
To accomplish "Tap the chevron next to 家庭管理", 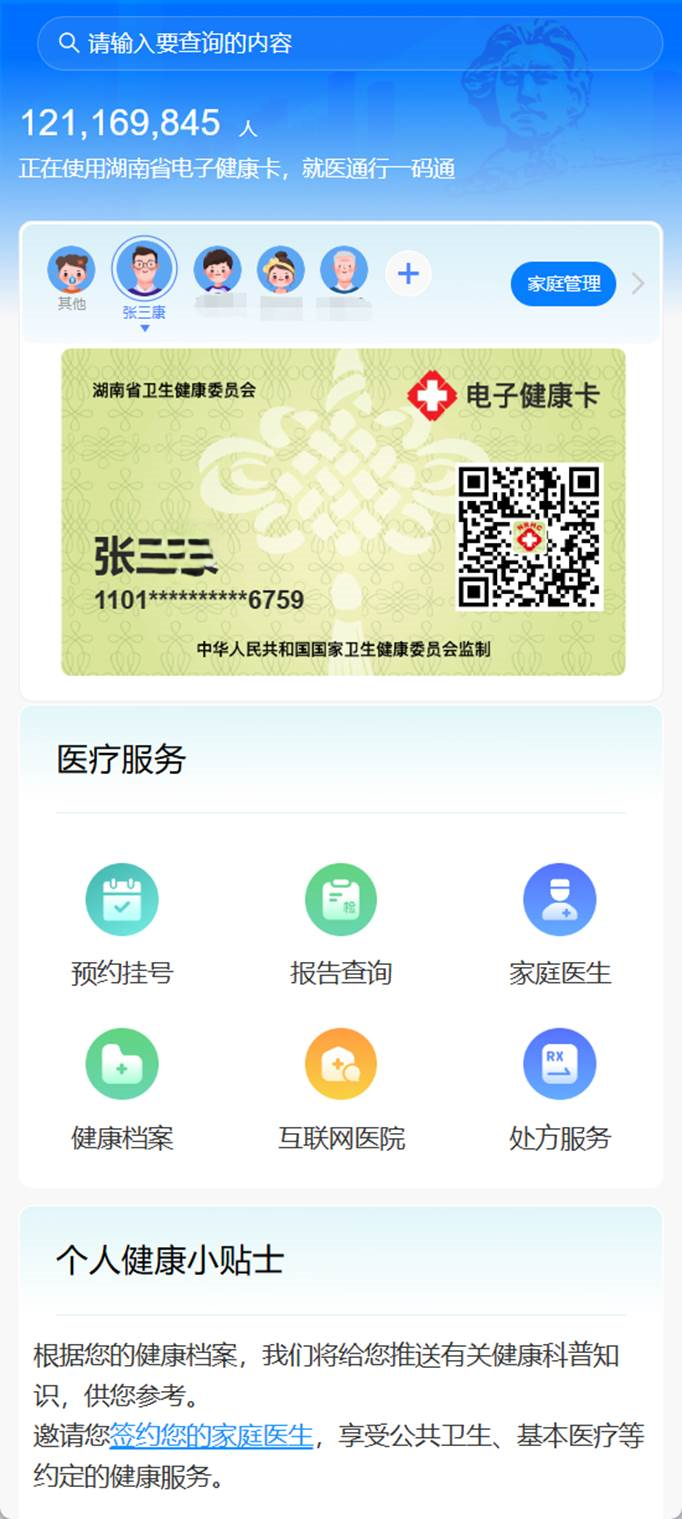I will 638,284.
